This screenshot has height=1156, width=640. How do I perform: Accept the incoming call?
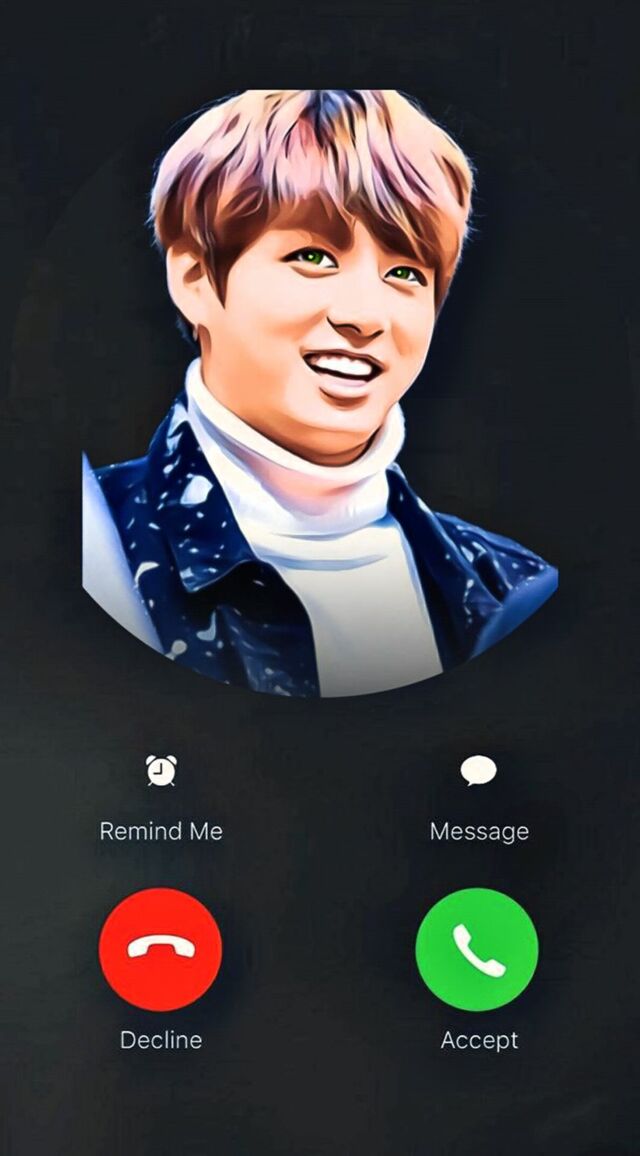(477, 949)
